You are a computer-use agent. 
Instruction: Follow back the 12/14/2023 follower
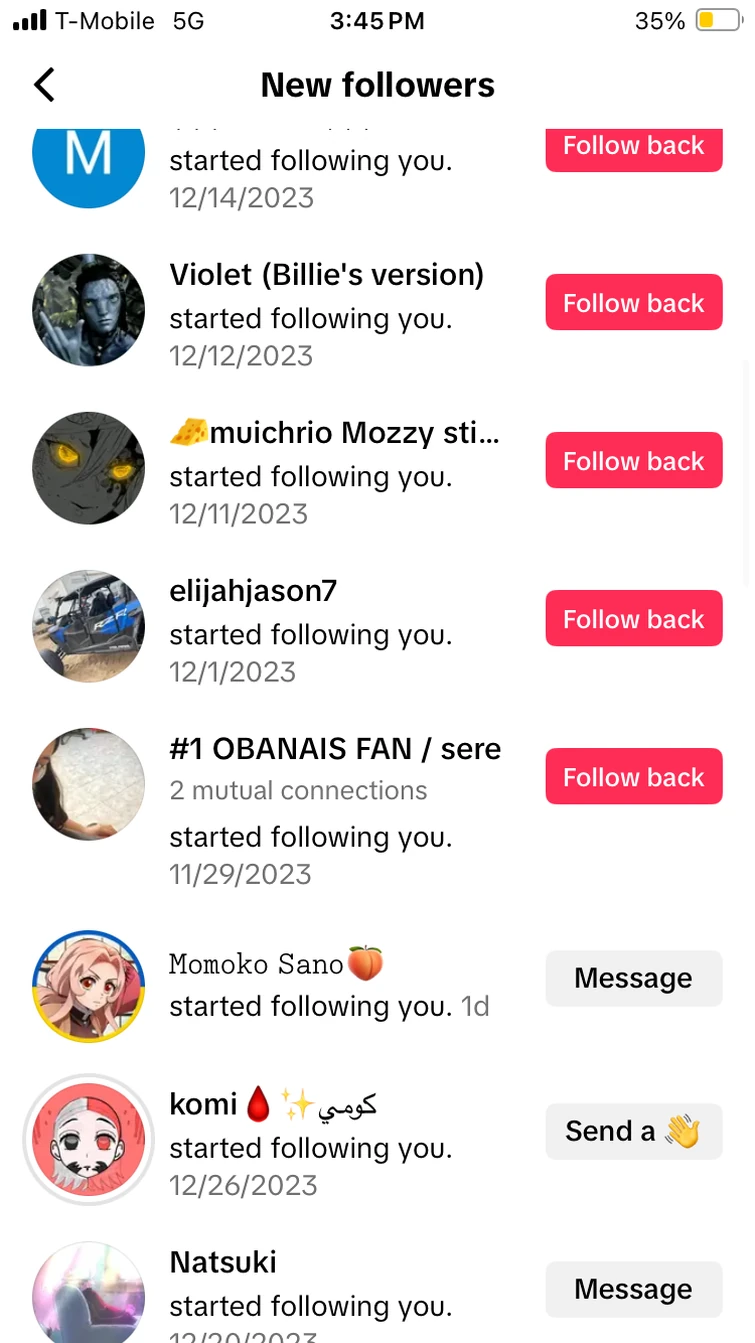[633, 148]
